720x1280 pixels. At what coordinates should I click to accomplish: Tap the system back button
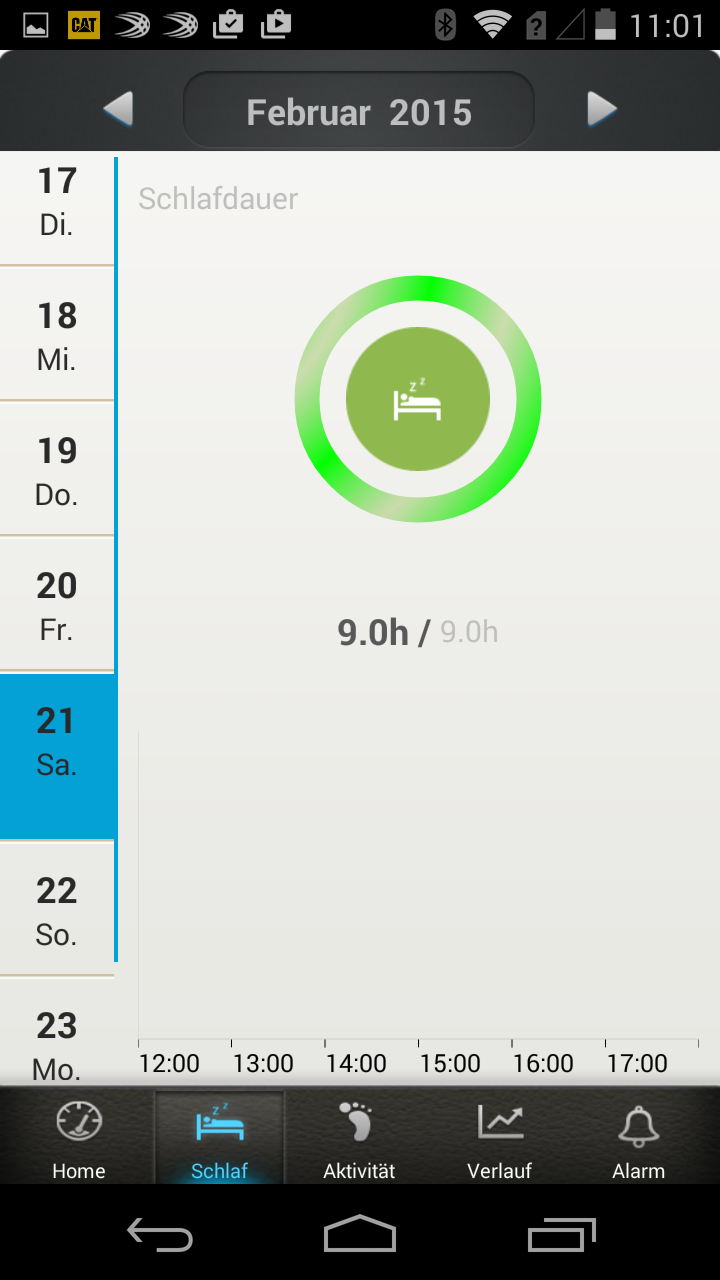point(160,1235)
